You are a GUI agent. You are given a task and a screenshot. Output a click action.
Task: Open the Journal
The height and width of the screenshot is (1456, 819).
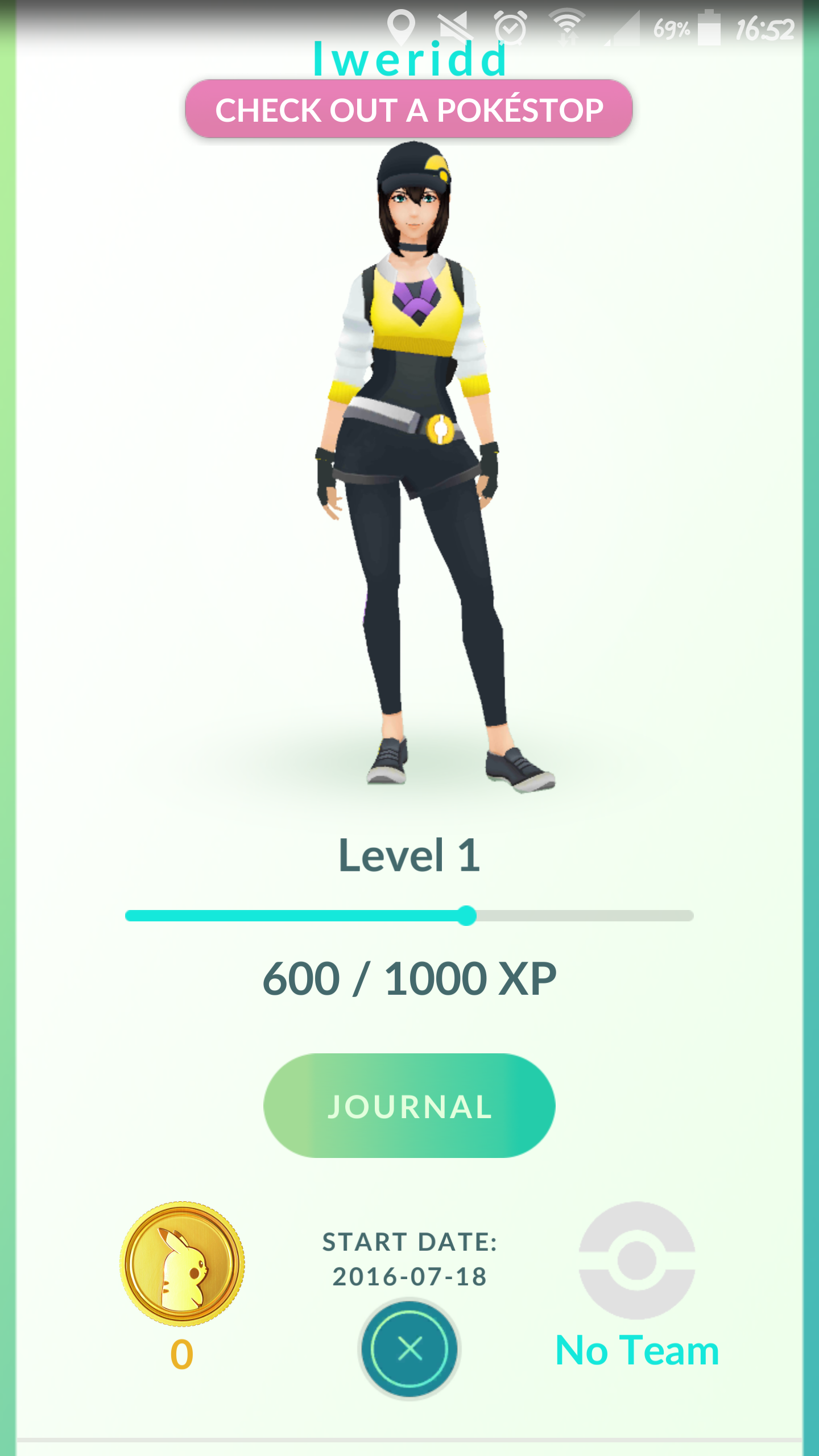[409, 1106]
